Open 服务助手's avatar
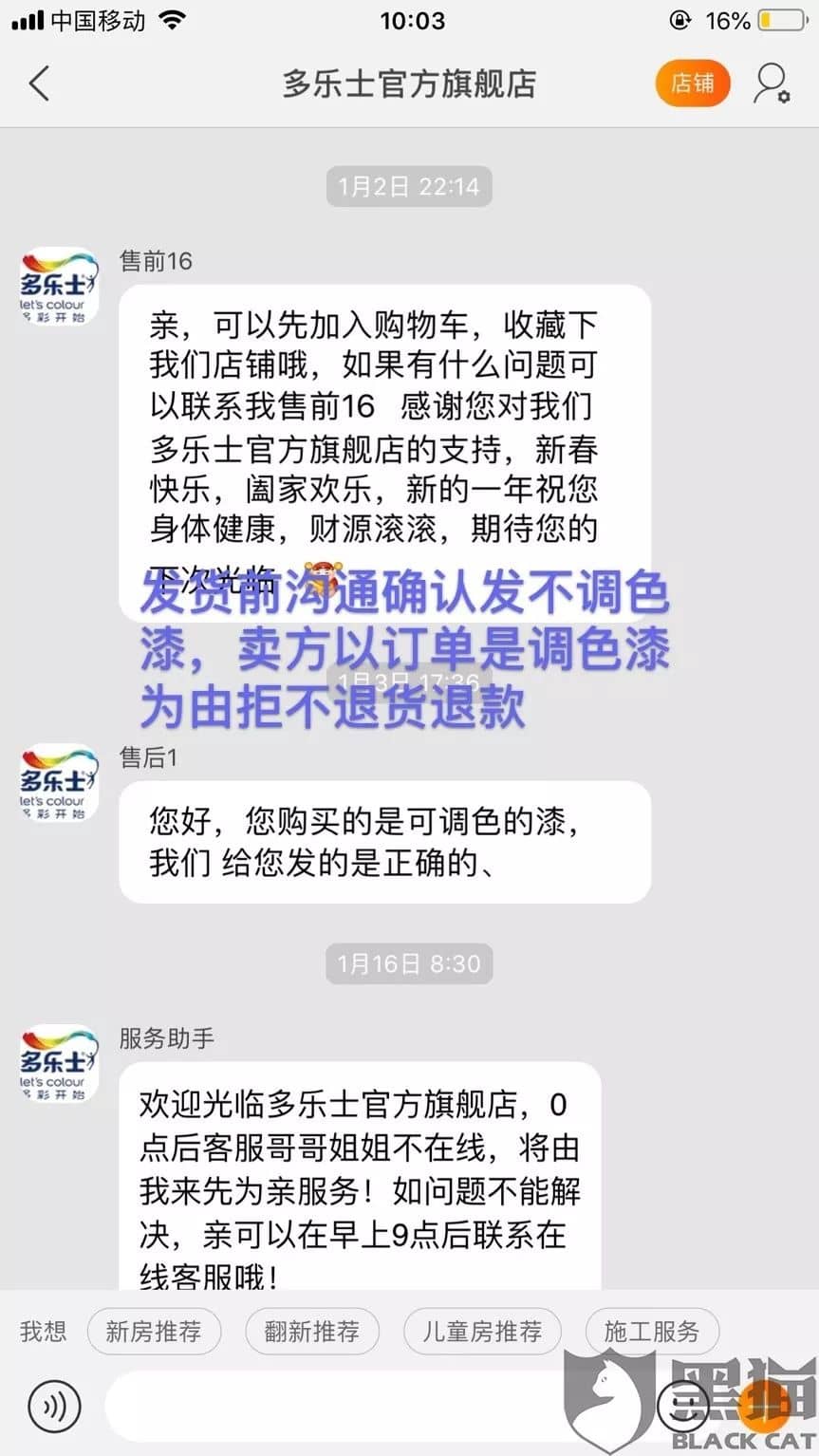Image resolution: width=819 pixels, height=1456 pixels. 59,1063
